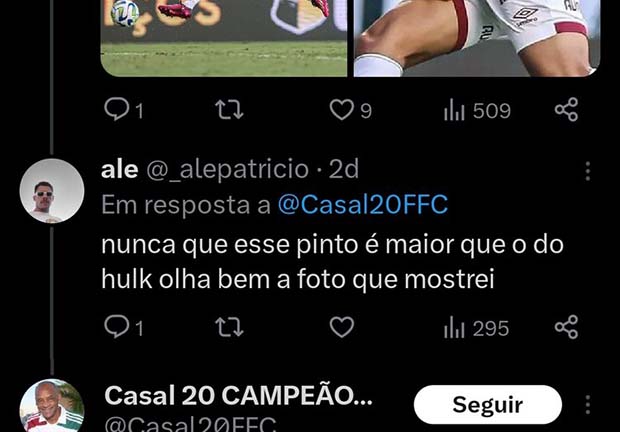Image resolution: width=620 pixels, height=432 pixels.
Task: Open overflow menu beside the Seguir button
Action: click(587, 405)
